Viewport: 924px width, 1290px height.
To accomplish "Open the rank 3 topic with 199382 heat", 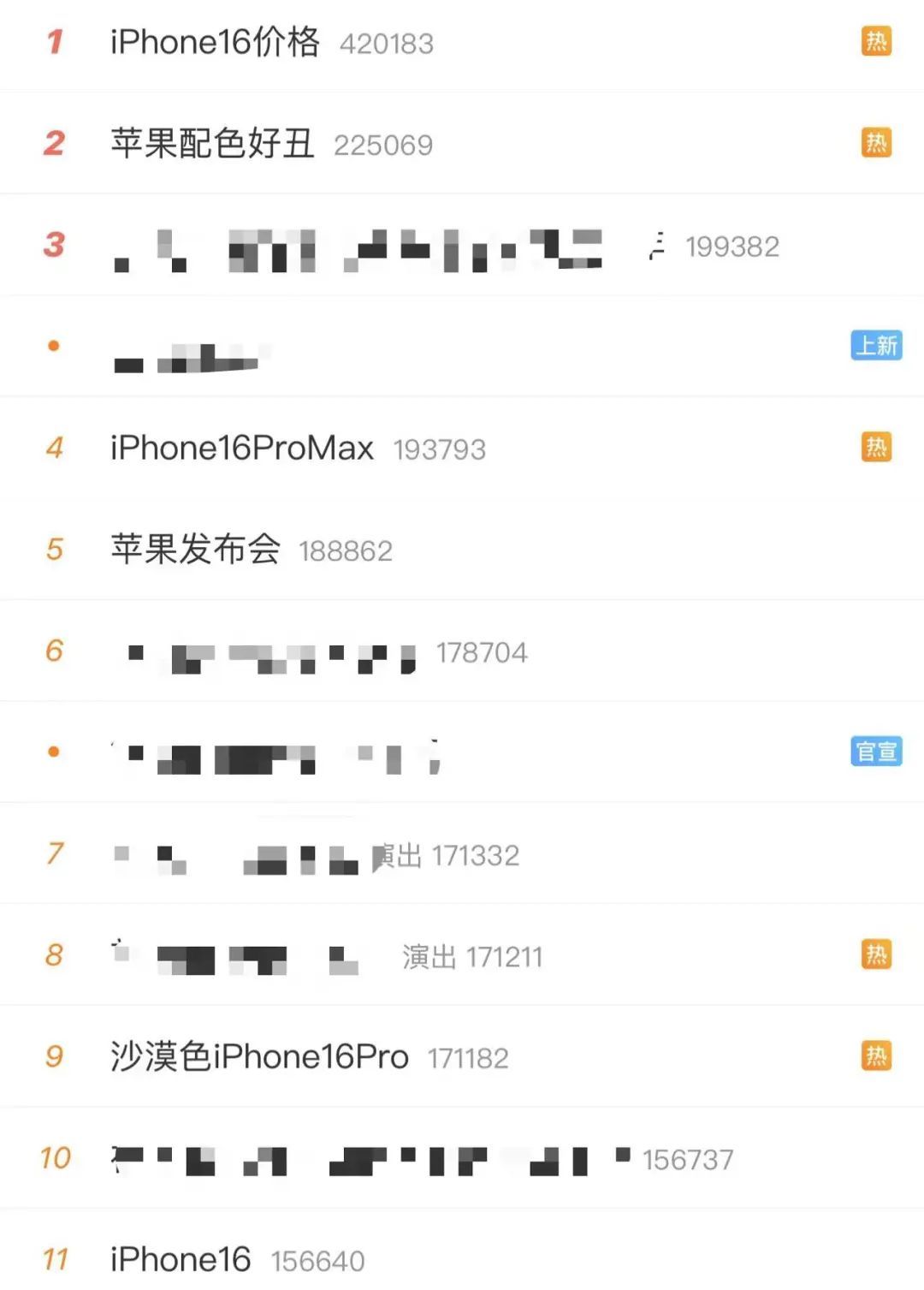I will [x=359, y=248].
